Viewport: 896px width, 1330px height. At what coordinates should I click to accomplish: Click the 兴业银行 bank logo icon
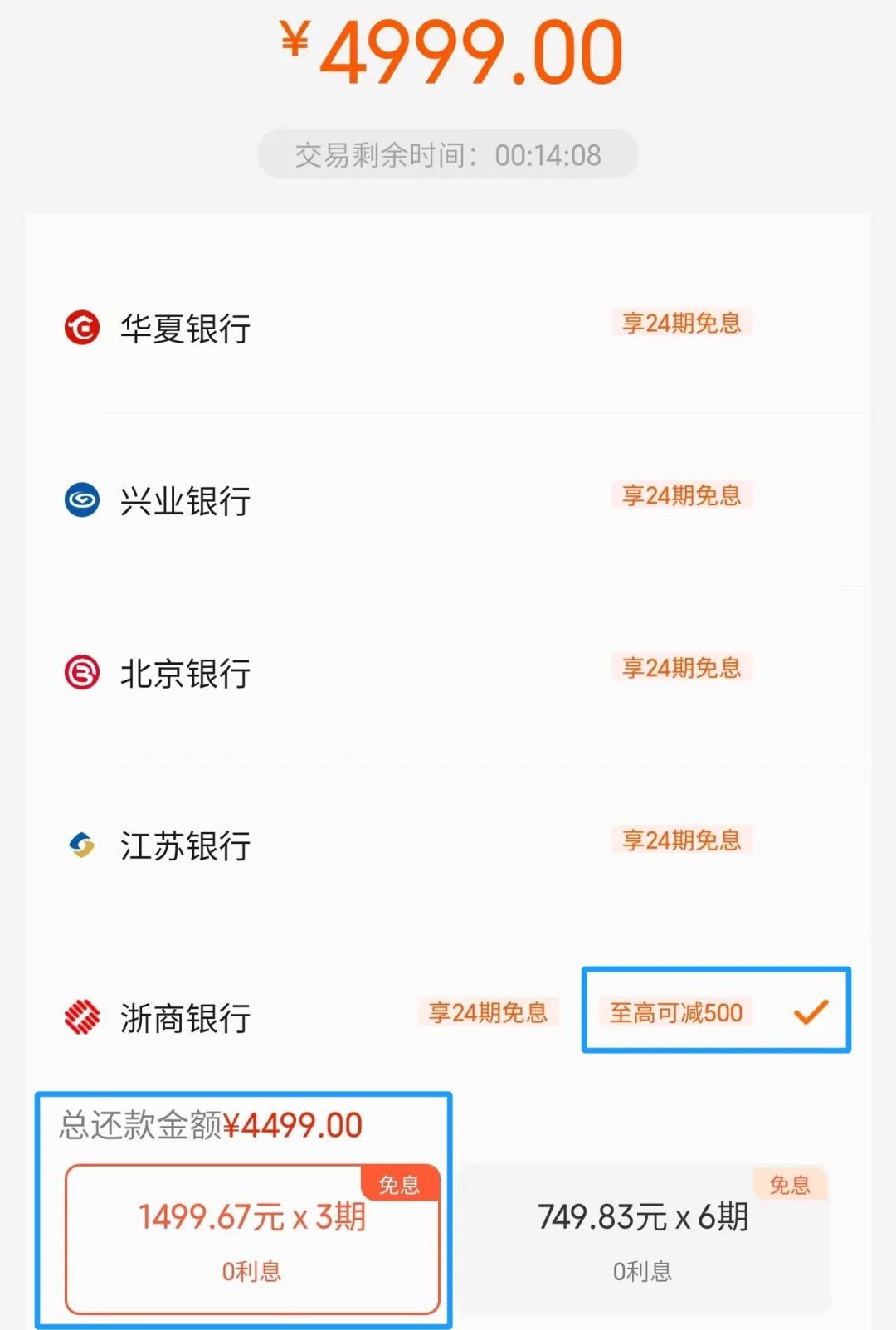point(83,499)
